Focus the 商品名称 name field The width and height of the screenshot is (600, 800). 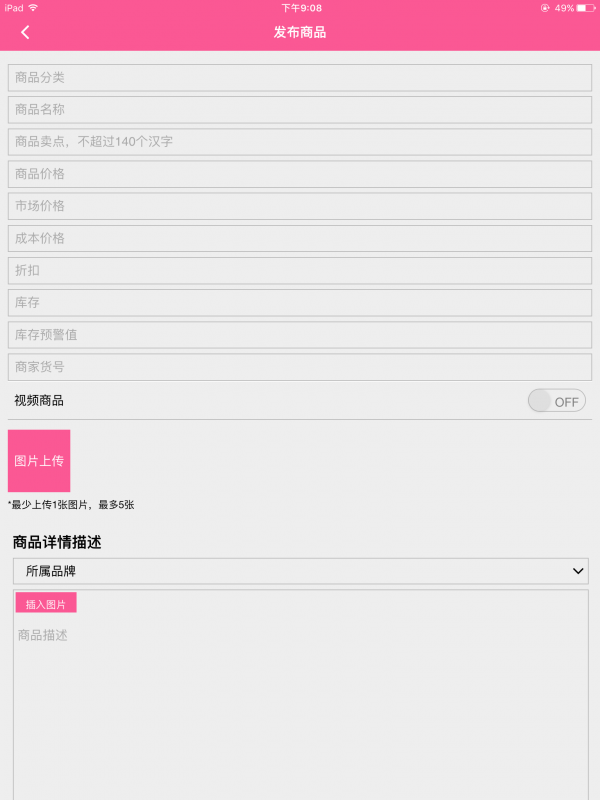[x=300, y=110]
